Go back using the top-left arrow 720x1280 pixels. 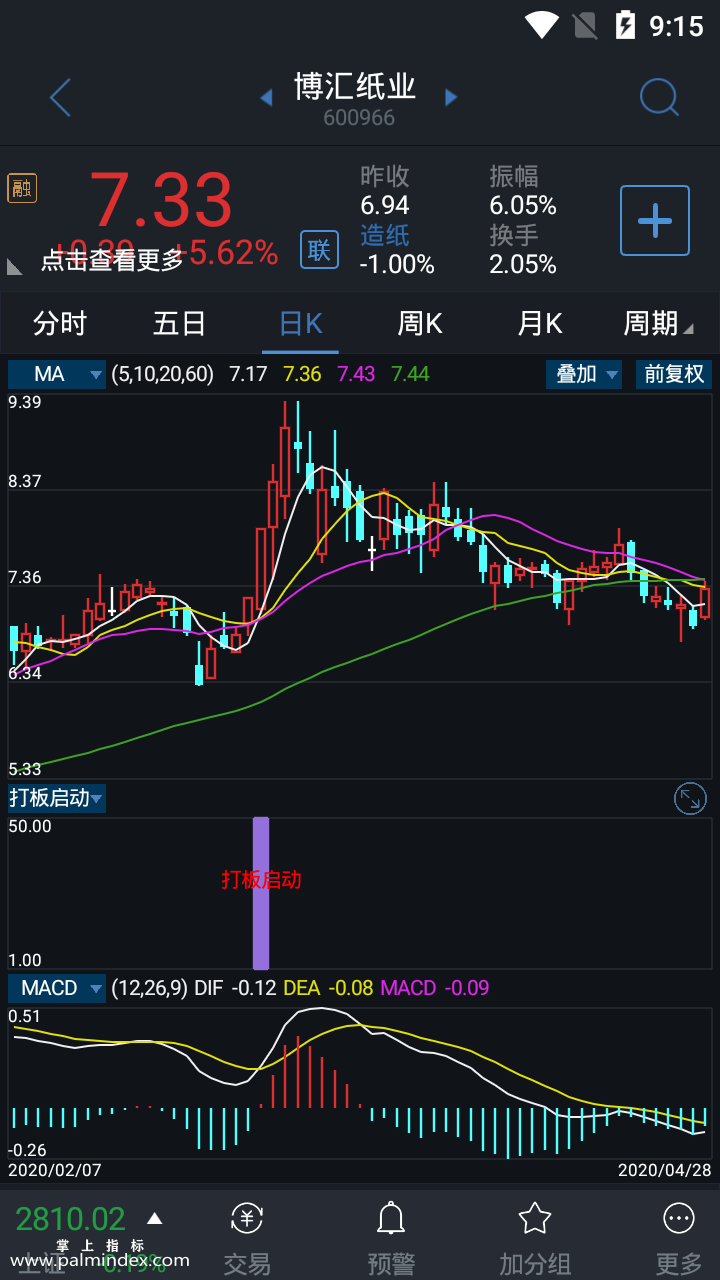(x=60, y=98)
